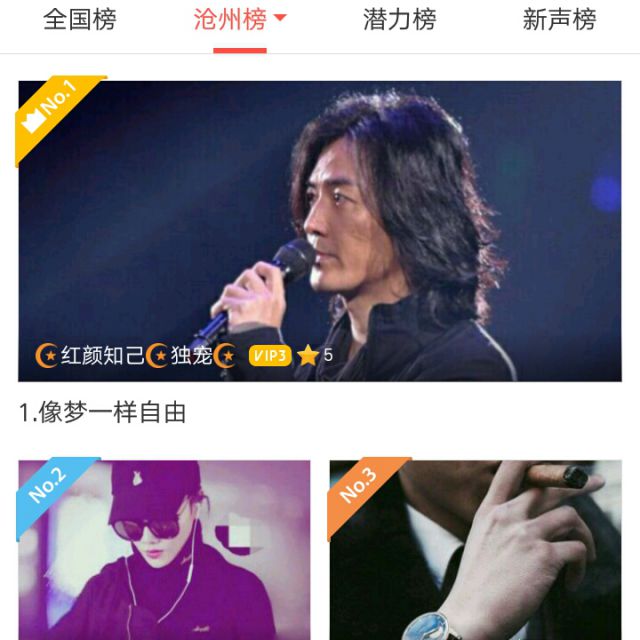Switch to the 潜力榜 tab
This screenshot has width=640, height=640.
pyautogui.click(x=399, y=20)
